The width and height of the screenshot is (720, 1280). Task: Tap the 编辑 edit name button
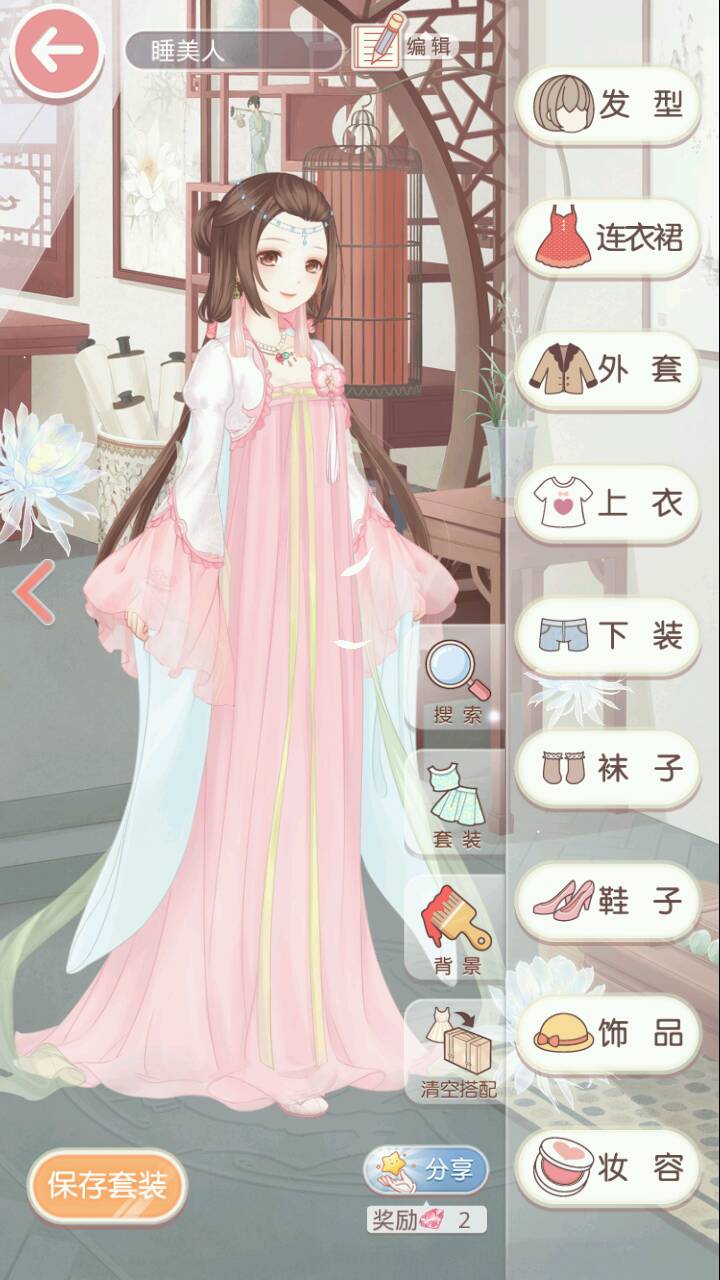tap(402, 46)
